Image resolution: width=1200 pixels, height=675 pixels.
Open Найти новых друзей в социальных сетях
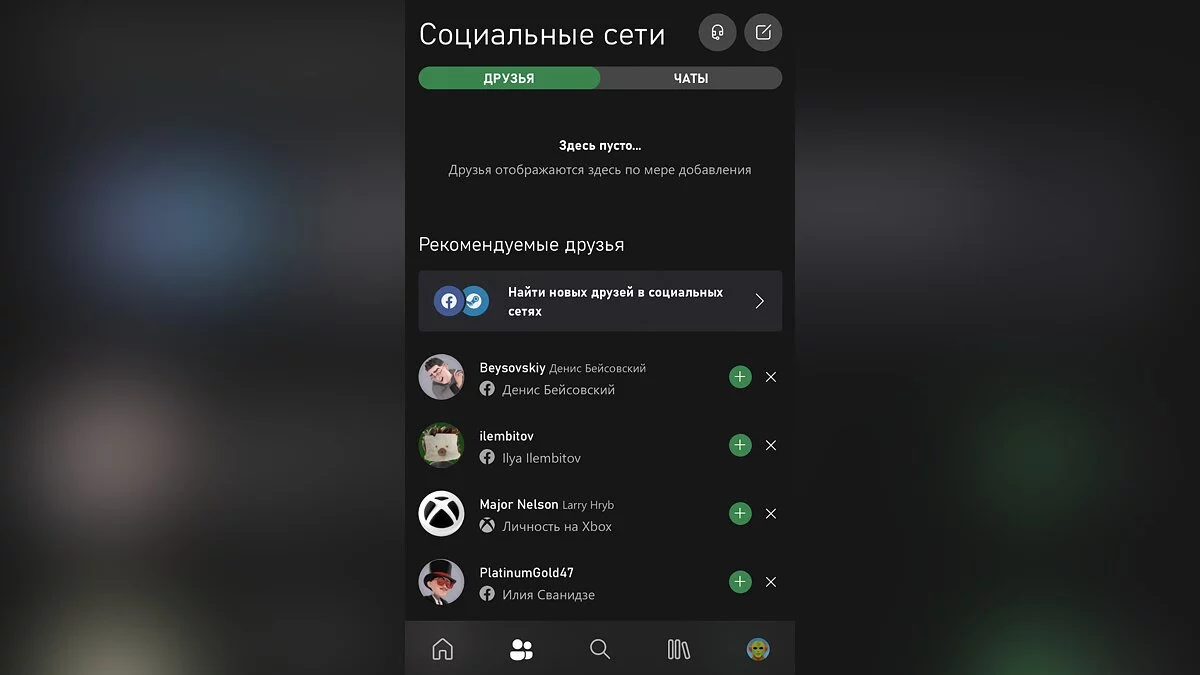pos(600,301)
